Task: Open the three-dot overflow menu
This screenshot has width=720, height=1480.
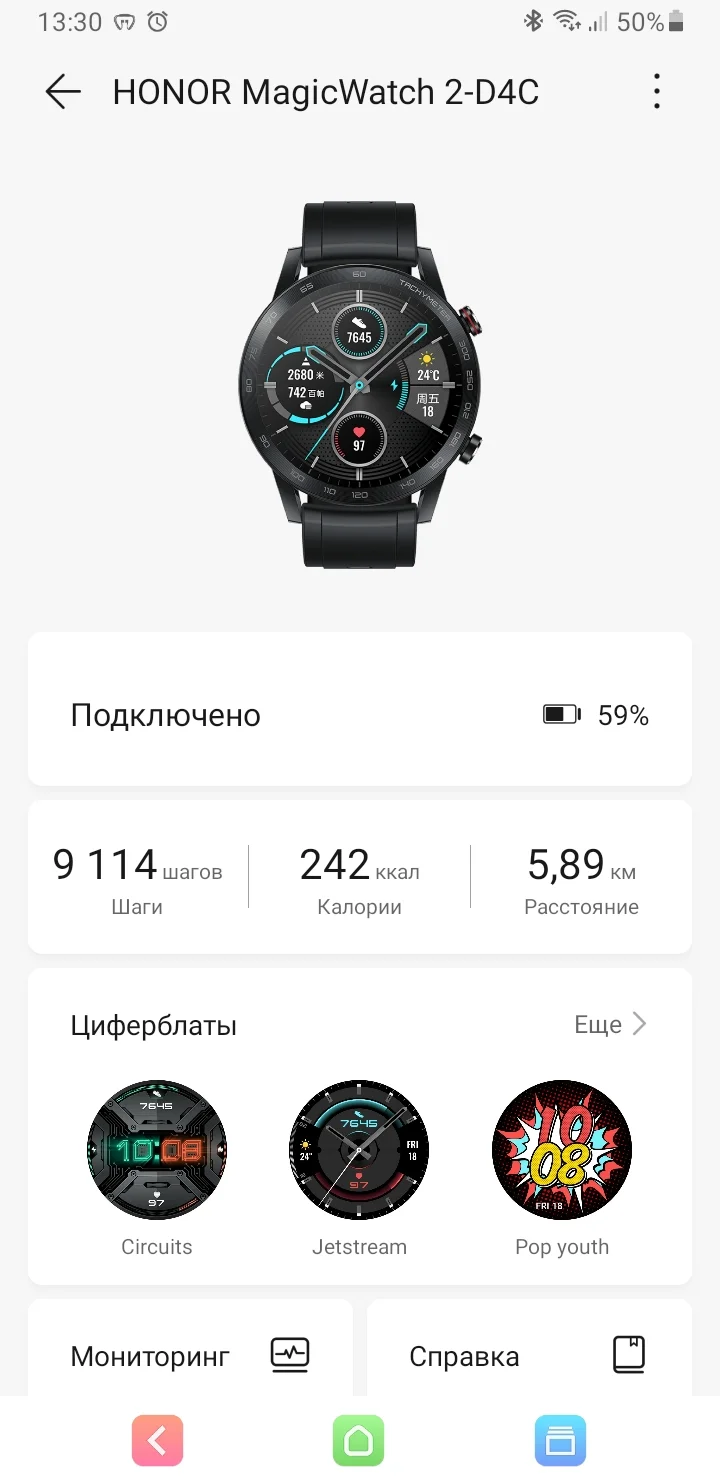Action: coord(656,91)
